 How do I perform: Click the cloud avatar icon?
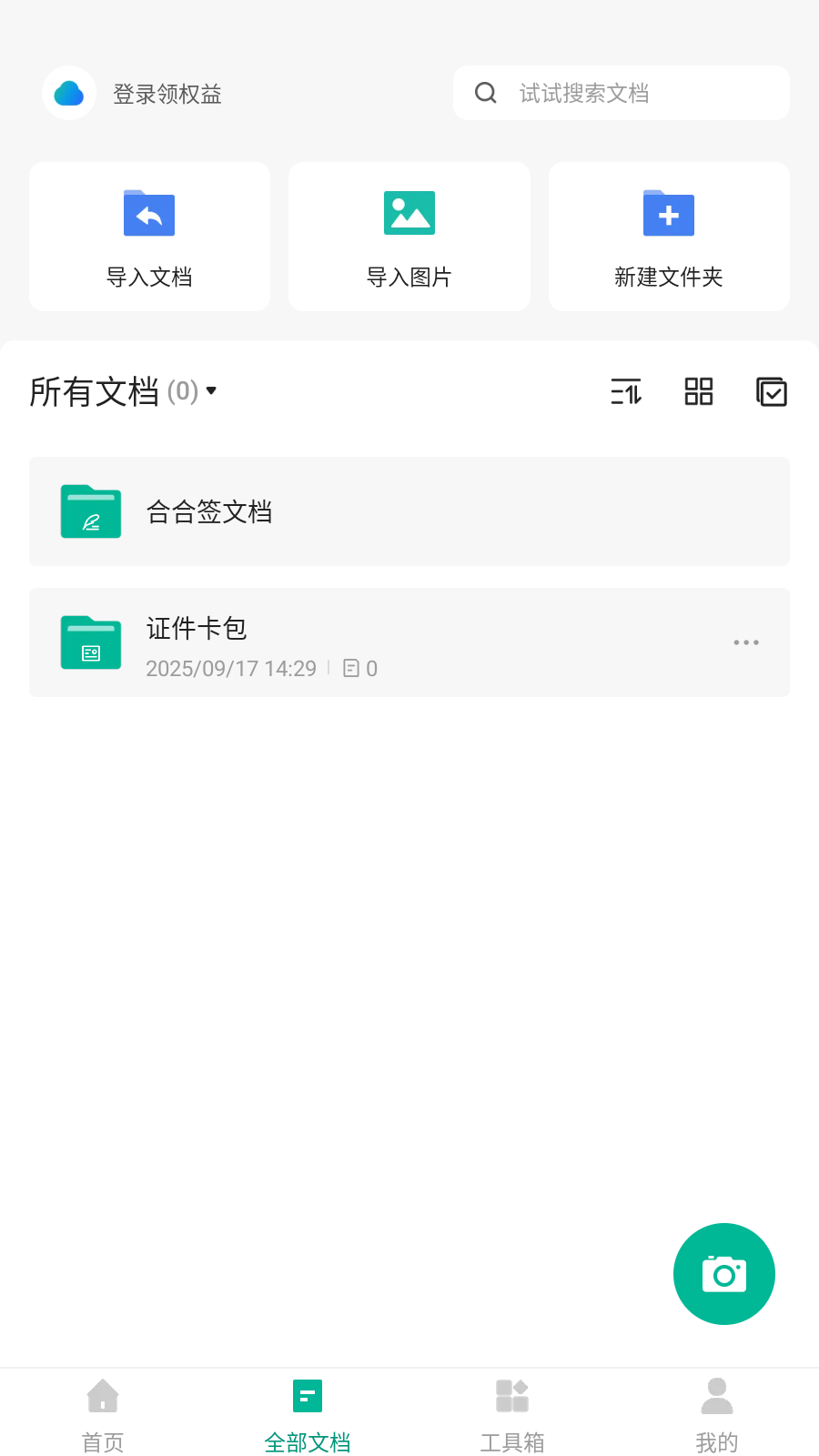click(x=69, y=93)
